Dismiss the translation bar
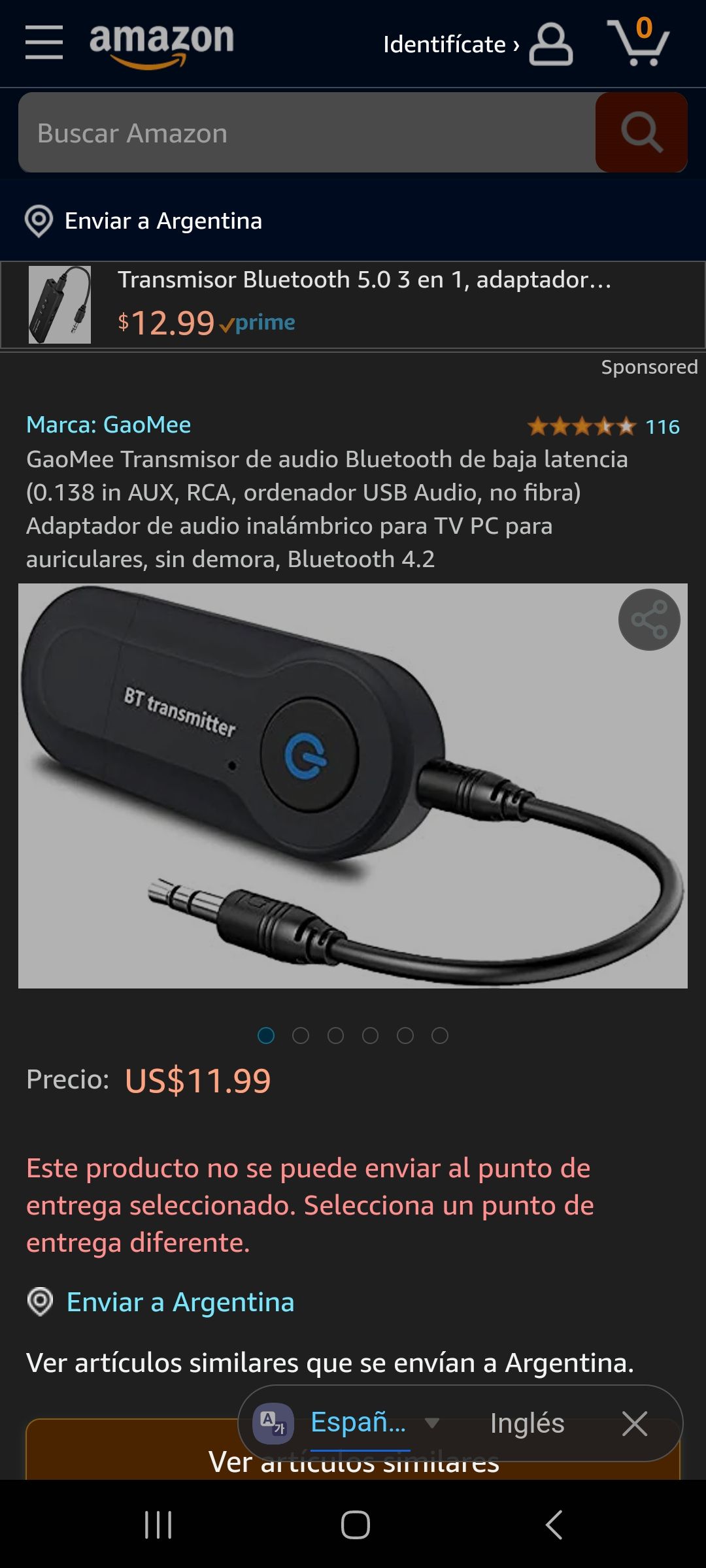The image size is (706, 1568). pos(634,1424)
